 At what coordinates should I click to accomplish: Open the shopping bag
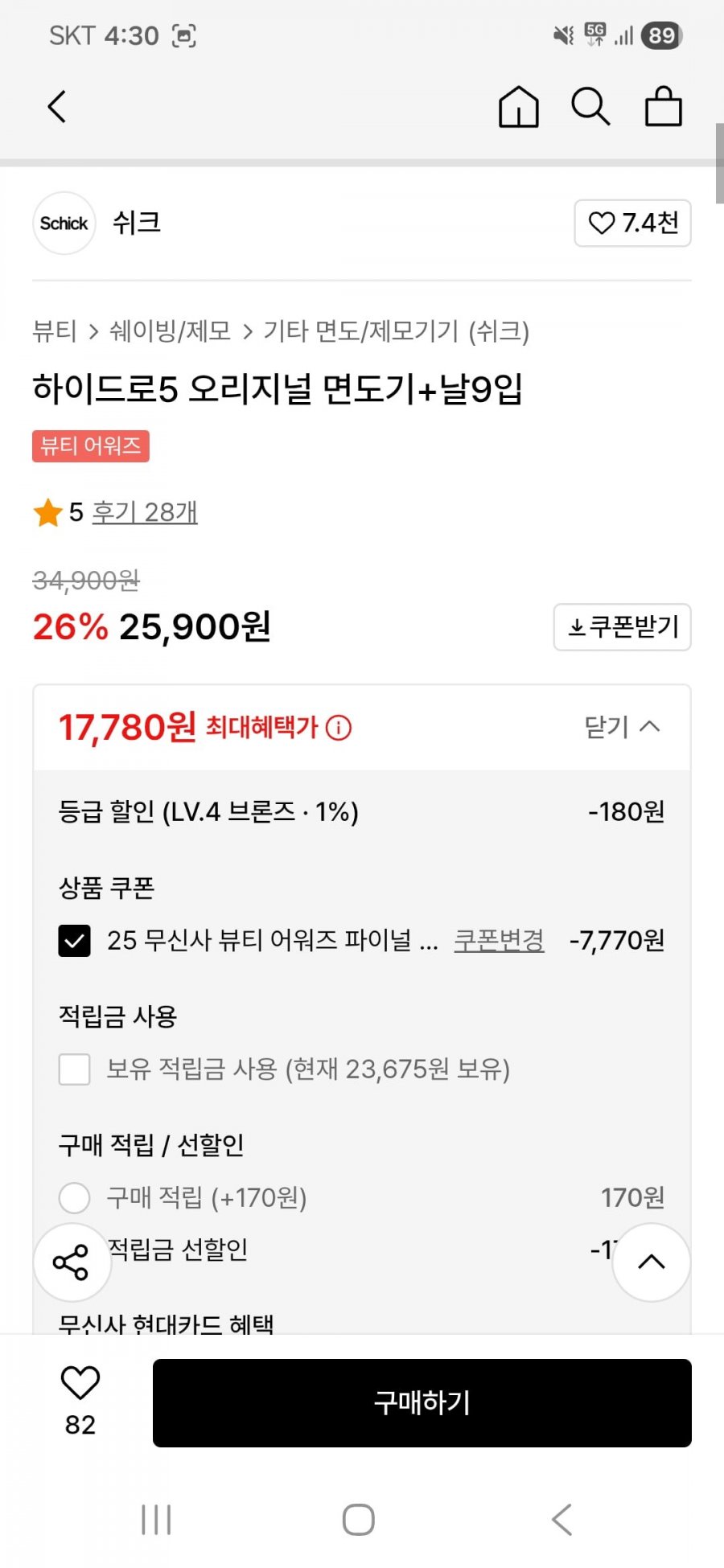click(664, 106)
